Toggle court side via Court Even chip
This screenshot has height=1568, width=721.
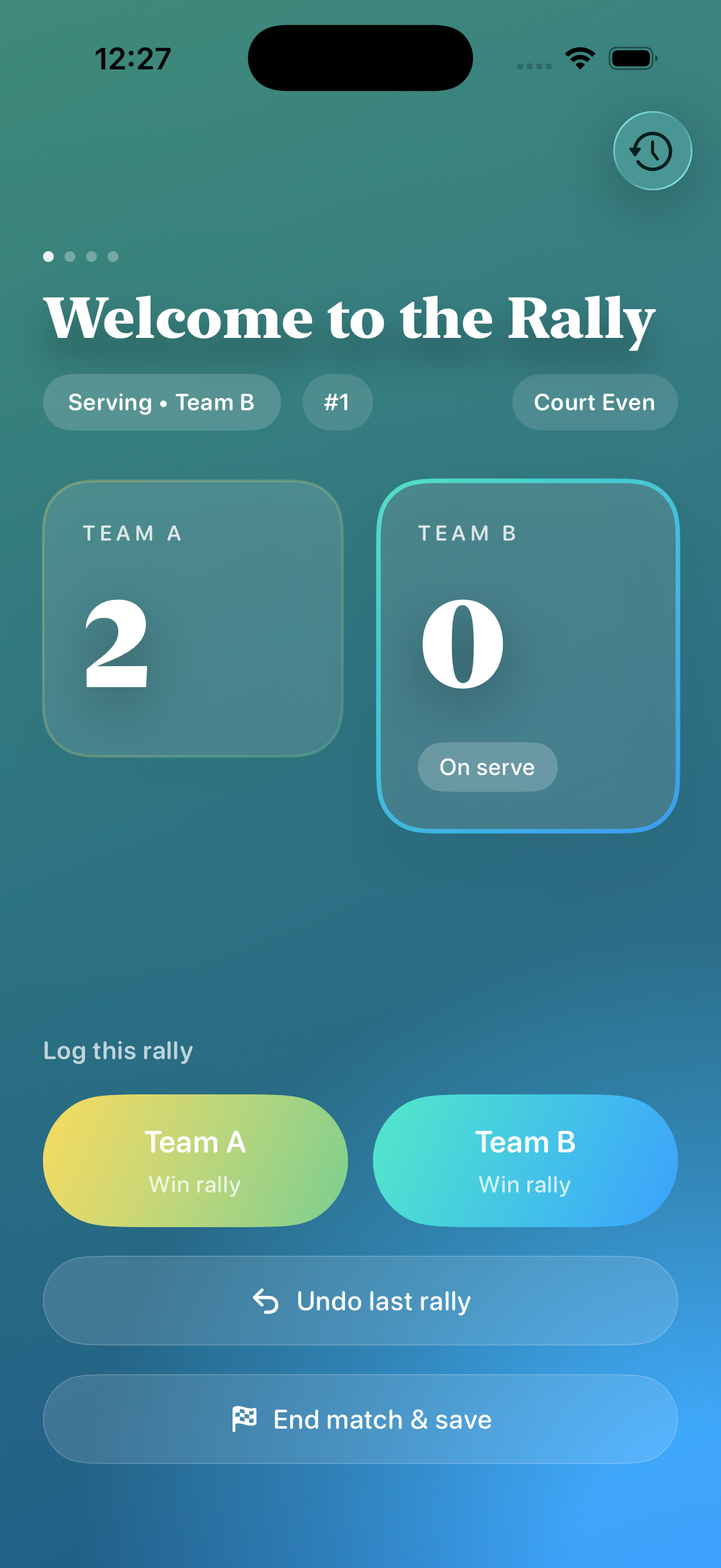pyautogui.click(x=594, y=402)
